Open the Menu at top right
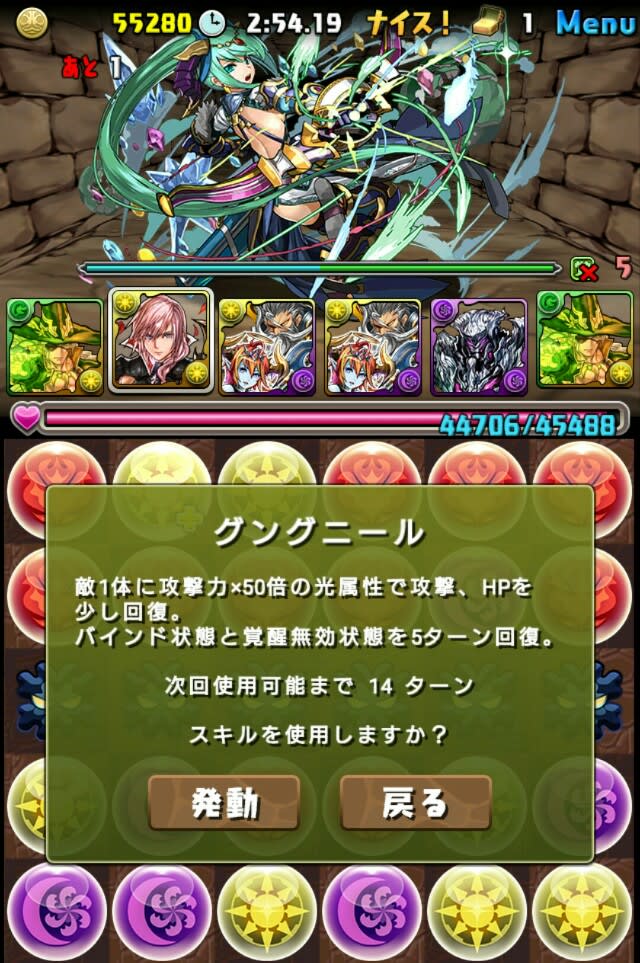Viewport: 640px width, 963px height. [595, 21]
